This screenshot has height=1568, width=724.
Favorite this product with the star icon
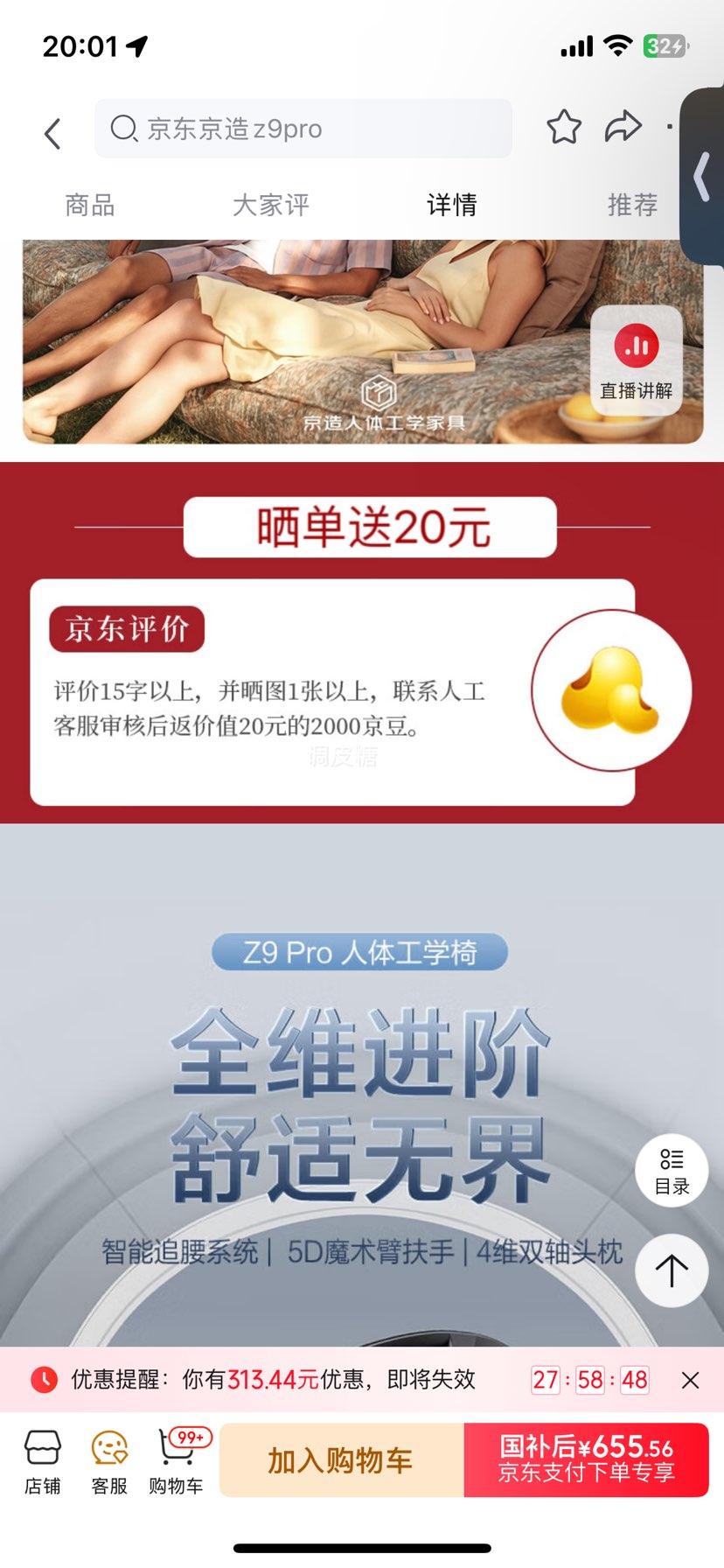(564, 128)
